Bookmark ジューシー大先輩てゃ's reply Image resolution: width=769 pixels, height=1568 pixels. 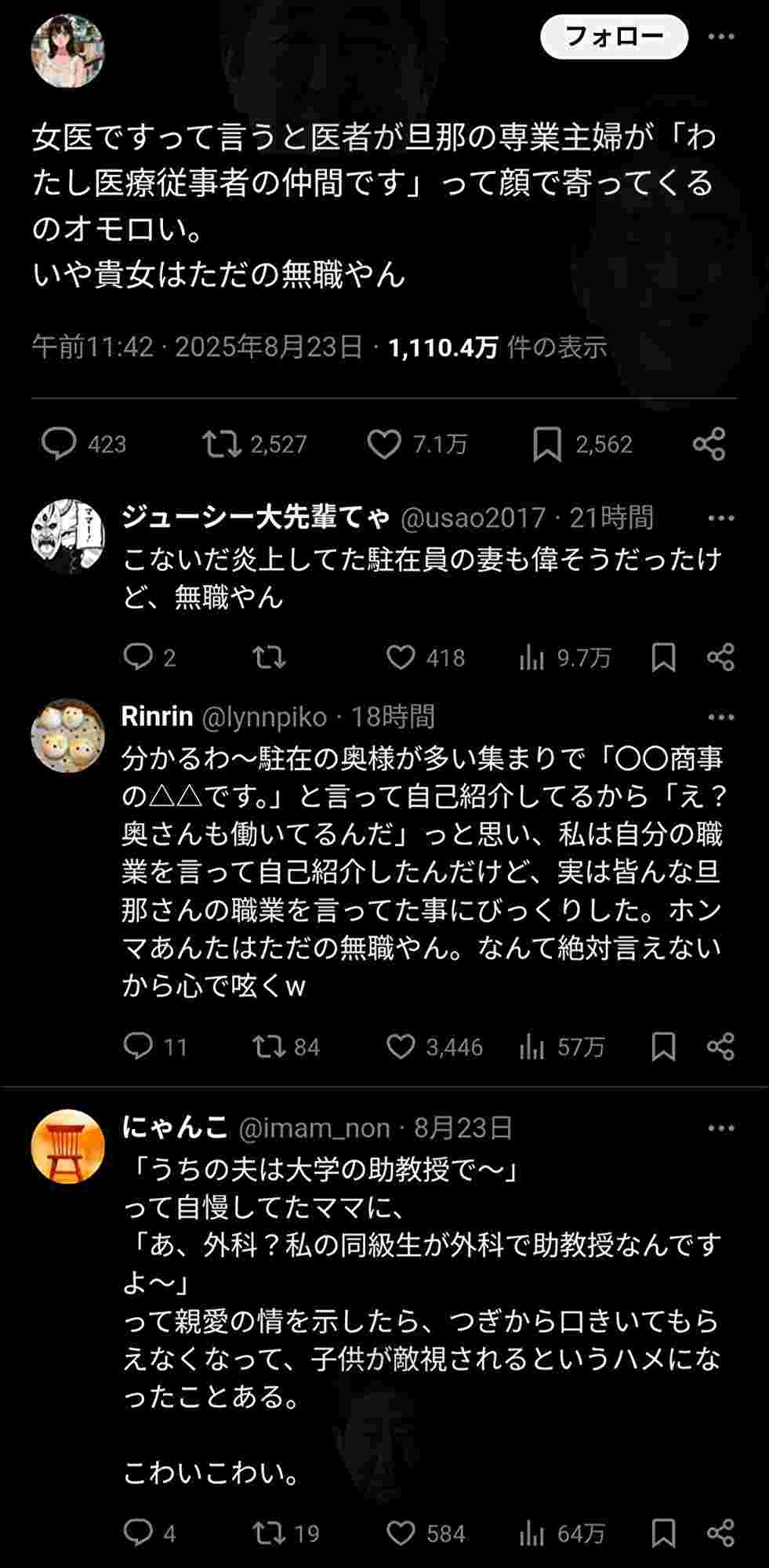663,657
